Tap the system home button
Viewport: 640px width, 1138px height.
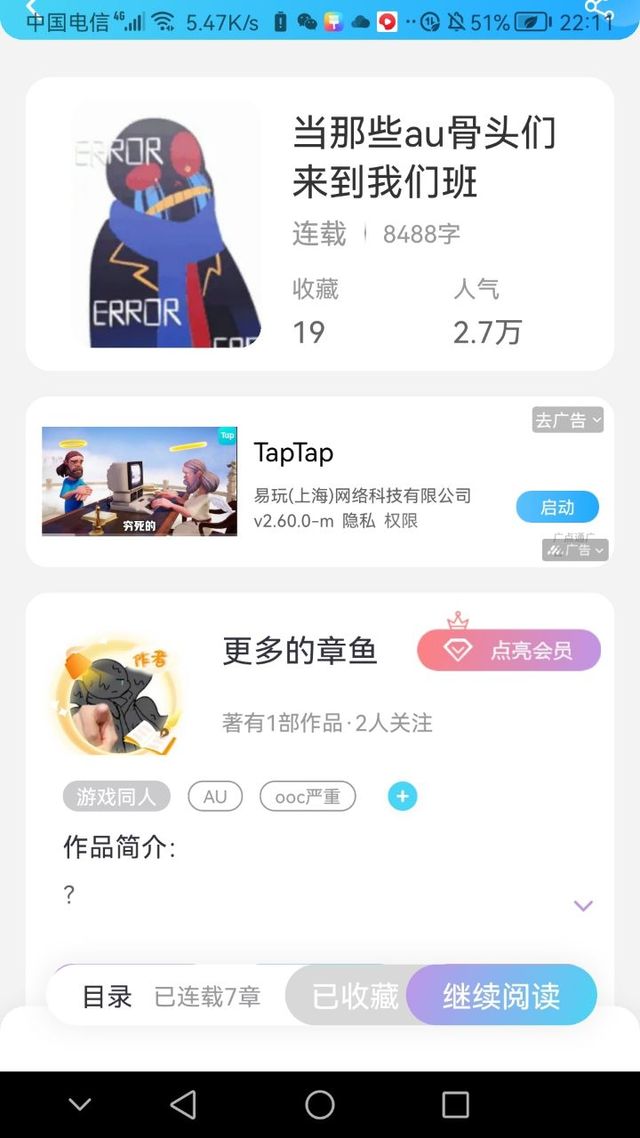click(320, 1104)
